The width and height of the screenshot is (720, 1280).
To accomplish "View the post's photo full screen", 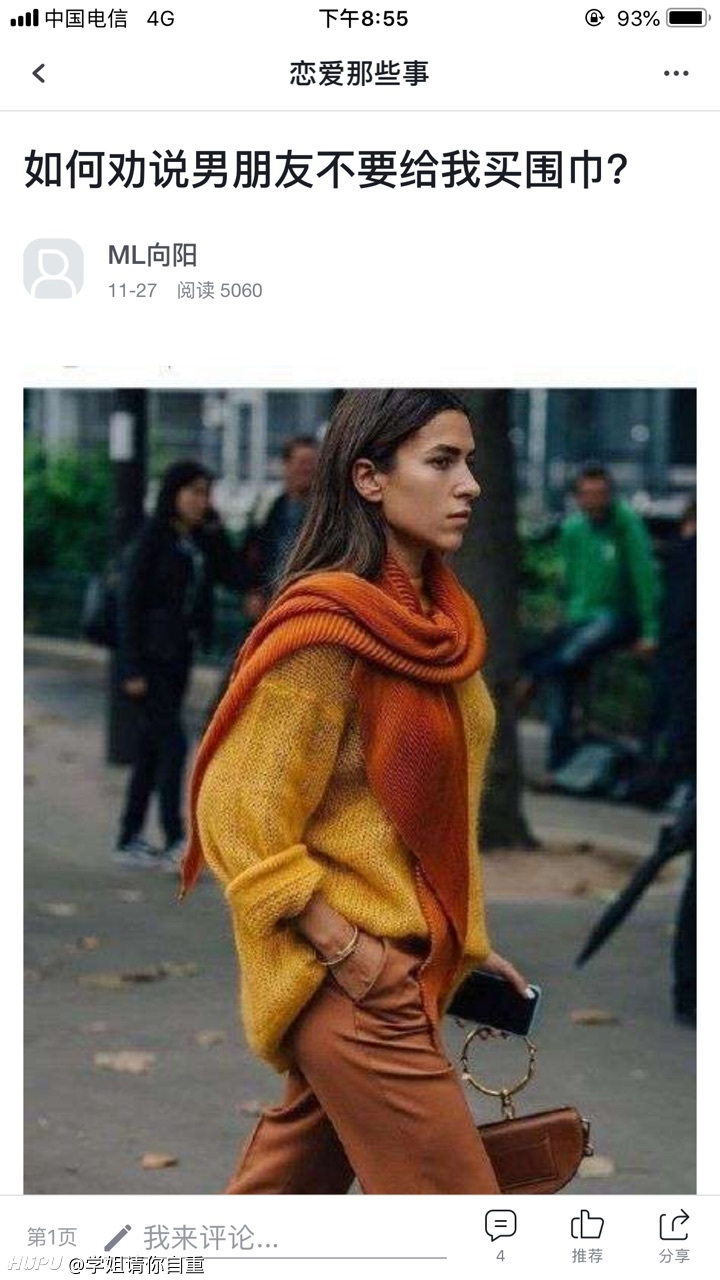I will tap(360, 791).
